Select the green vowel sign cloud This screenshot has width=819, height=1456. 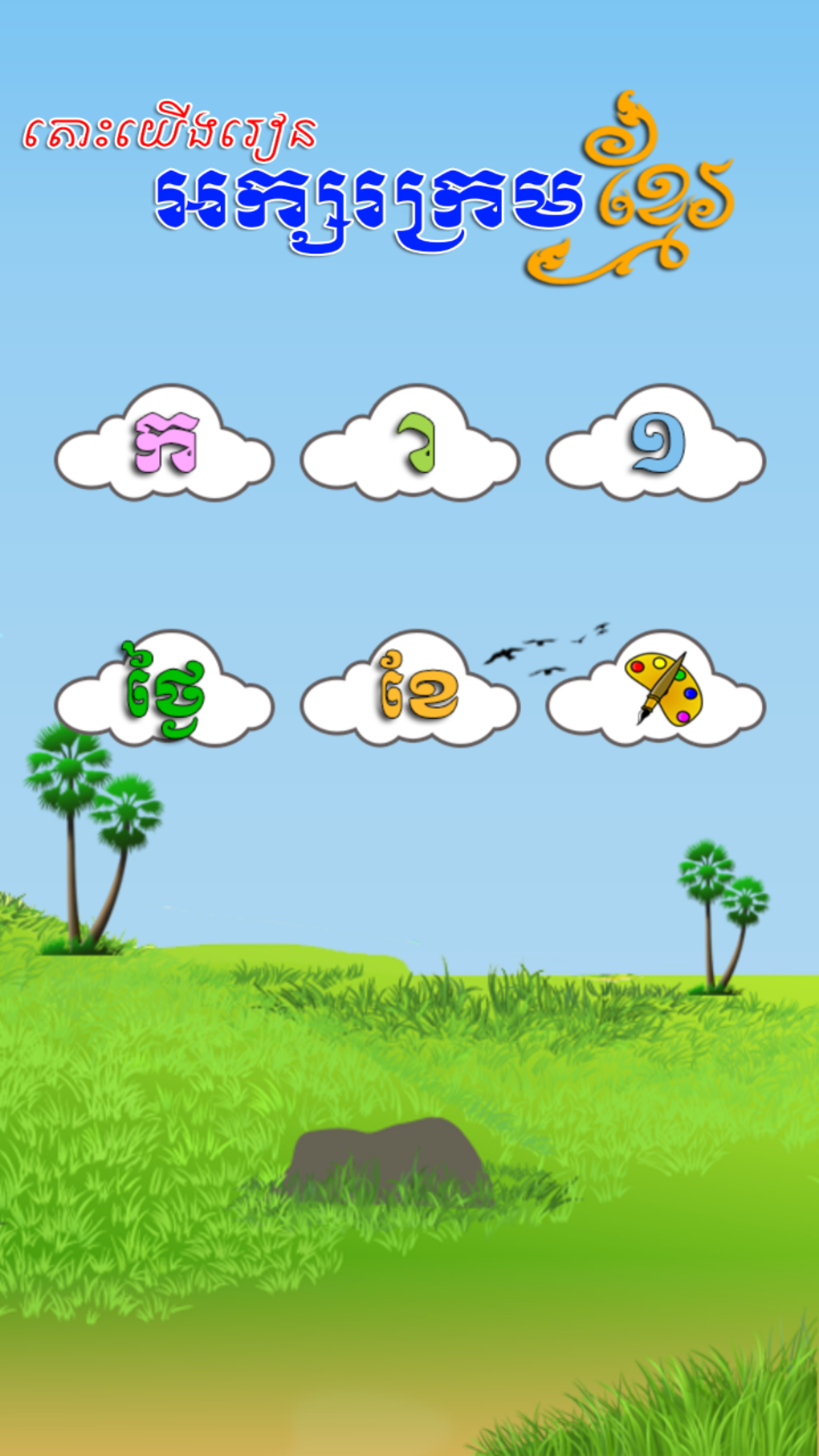(410, 447)
